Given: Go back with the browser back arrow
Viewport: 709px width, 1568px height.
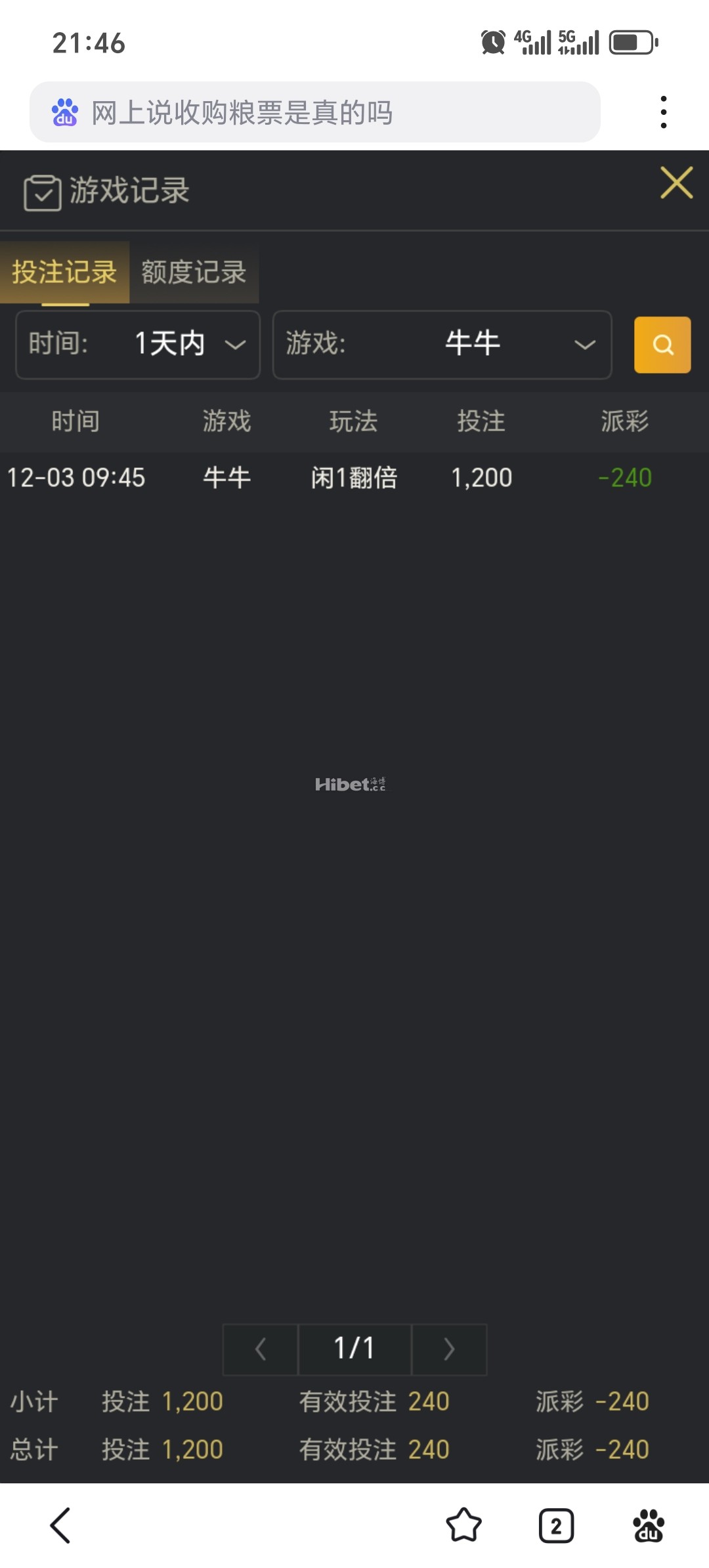Looking at the screenshot, I should pyautogui.click(x=60, y=1525).
